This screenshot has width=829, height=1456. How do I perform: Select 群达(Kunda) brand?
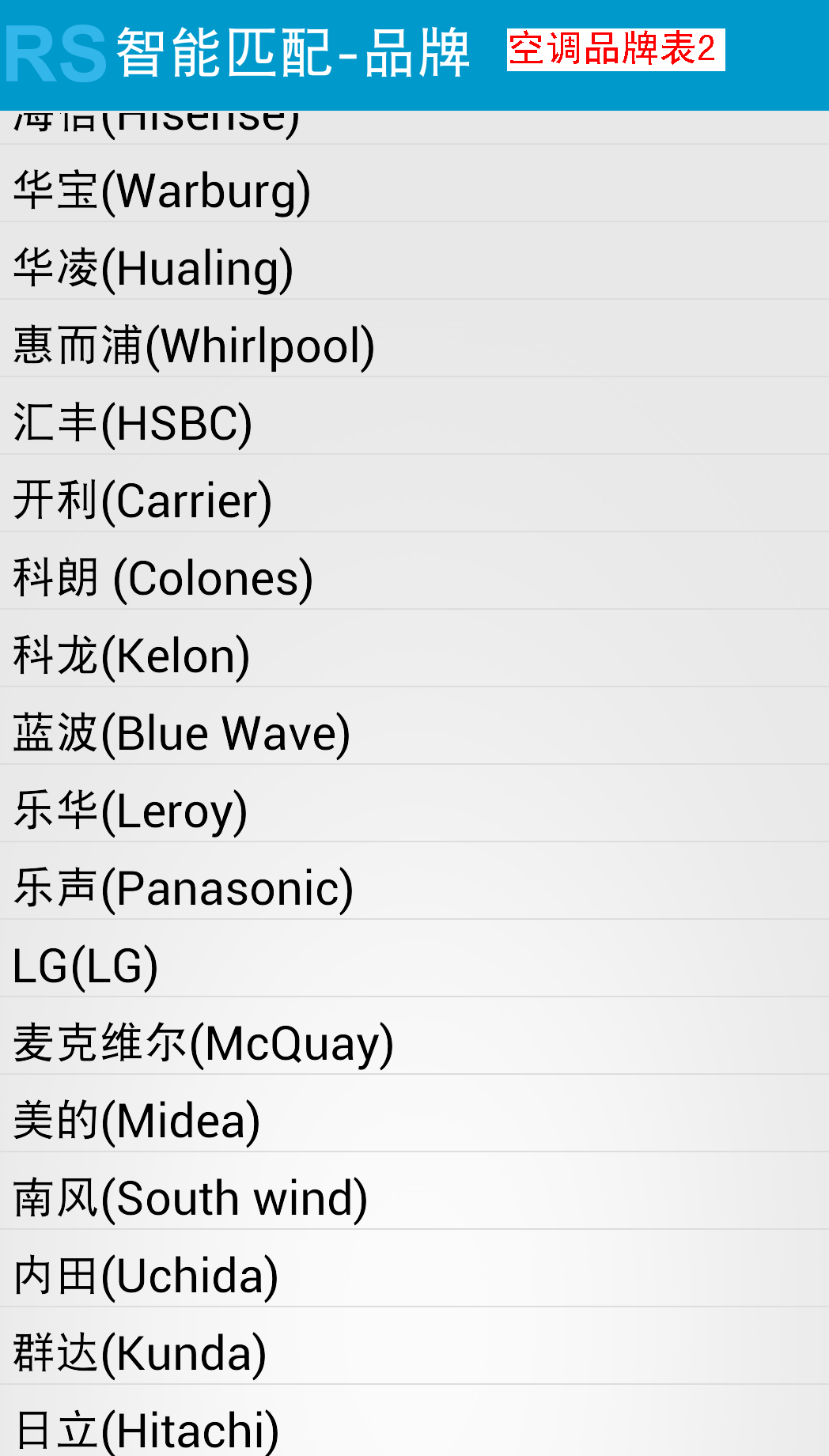tap(140, 1353)
